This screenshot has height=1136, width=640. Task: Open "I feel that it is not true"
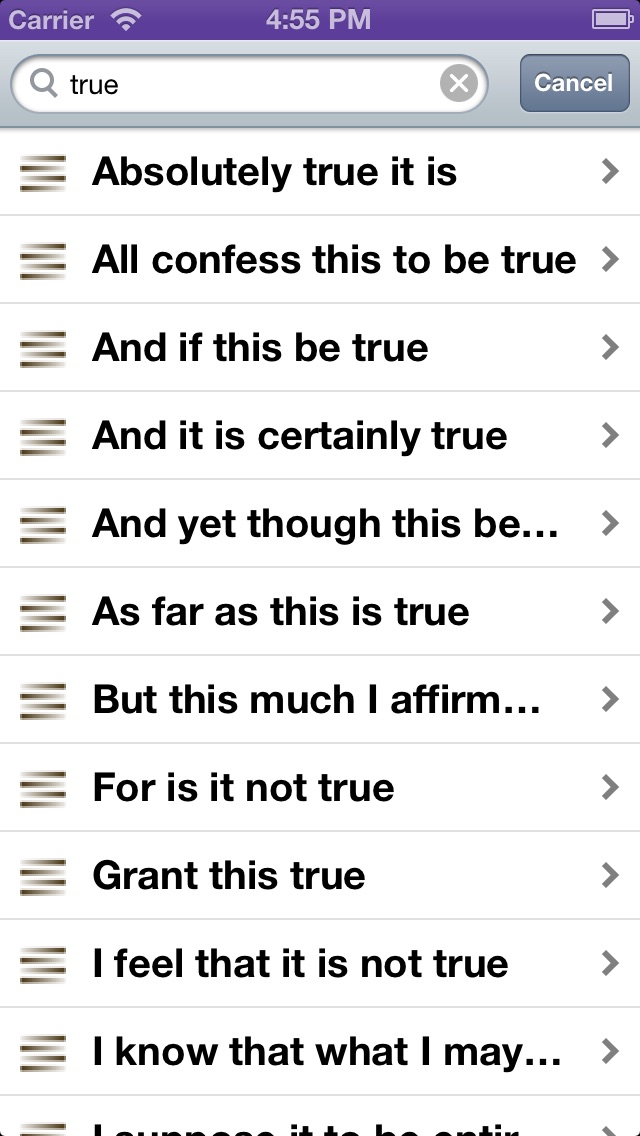pos(320,964)
